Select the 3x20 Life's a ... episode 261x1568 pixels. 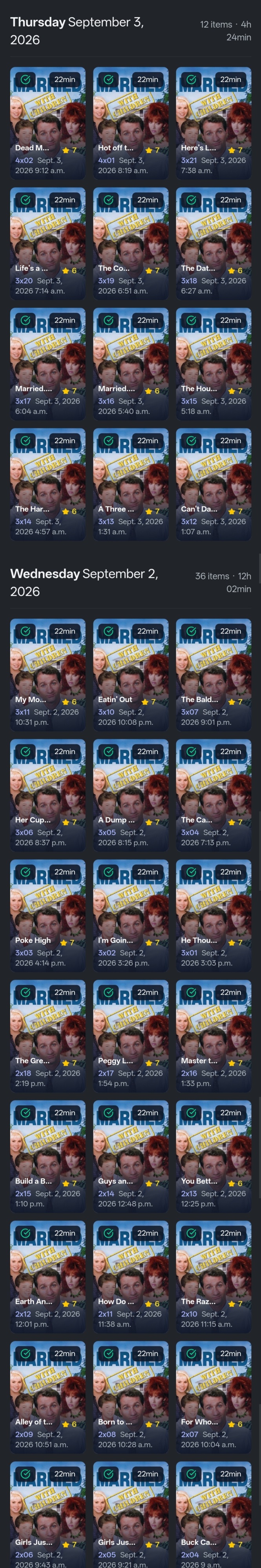pyautogui.click(x=47, y=243)
